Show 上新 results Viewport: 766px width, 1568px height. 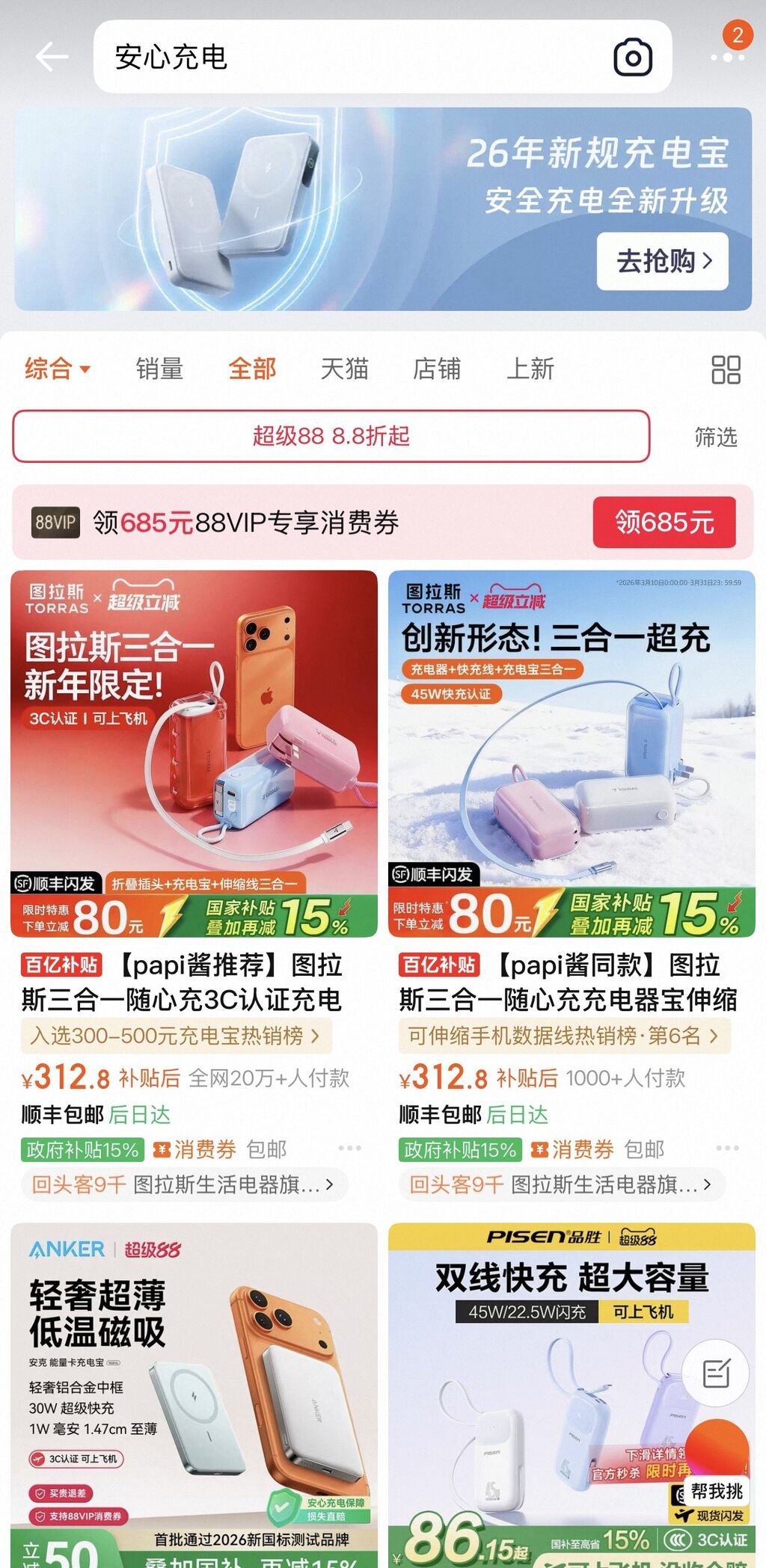click(530, 369)
